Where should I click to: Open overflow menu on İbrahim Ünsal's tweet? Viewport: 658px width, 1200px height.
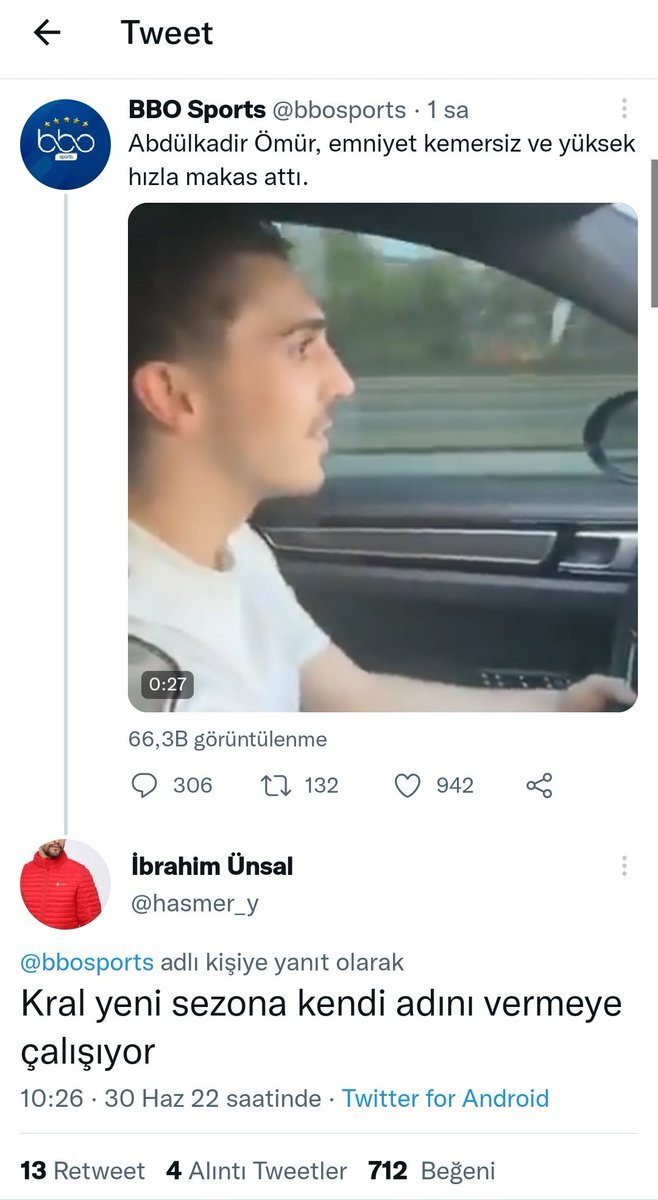pyautogui.click(x=624, y=866)
